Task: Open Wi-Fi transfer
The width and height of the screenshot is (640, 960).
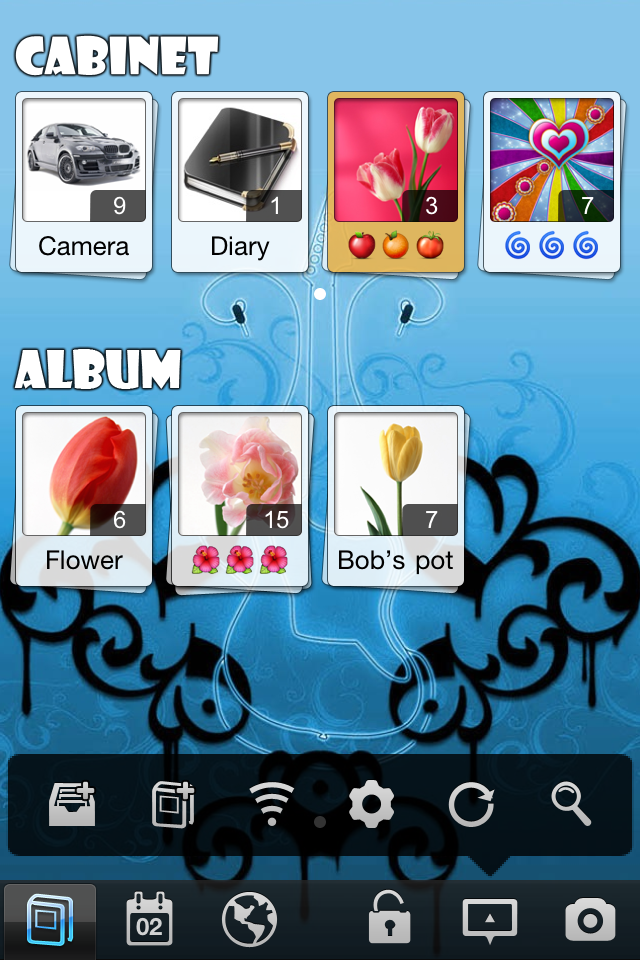Action: pos(272,804)
